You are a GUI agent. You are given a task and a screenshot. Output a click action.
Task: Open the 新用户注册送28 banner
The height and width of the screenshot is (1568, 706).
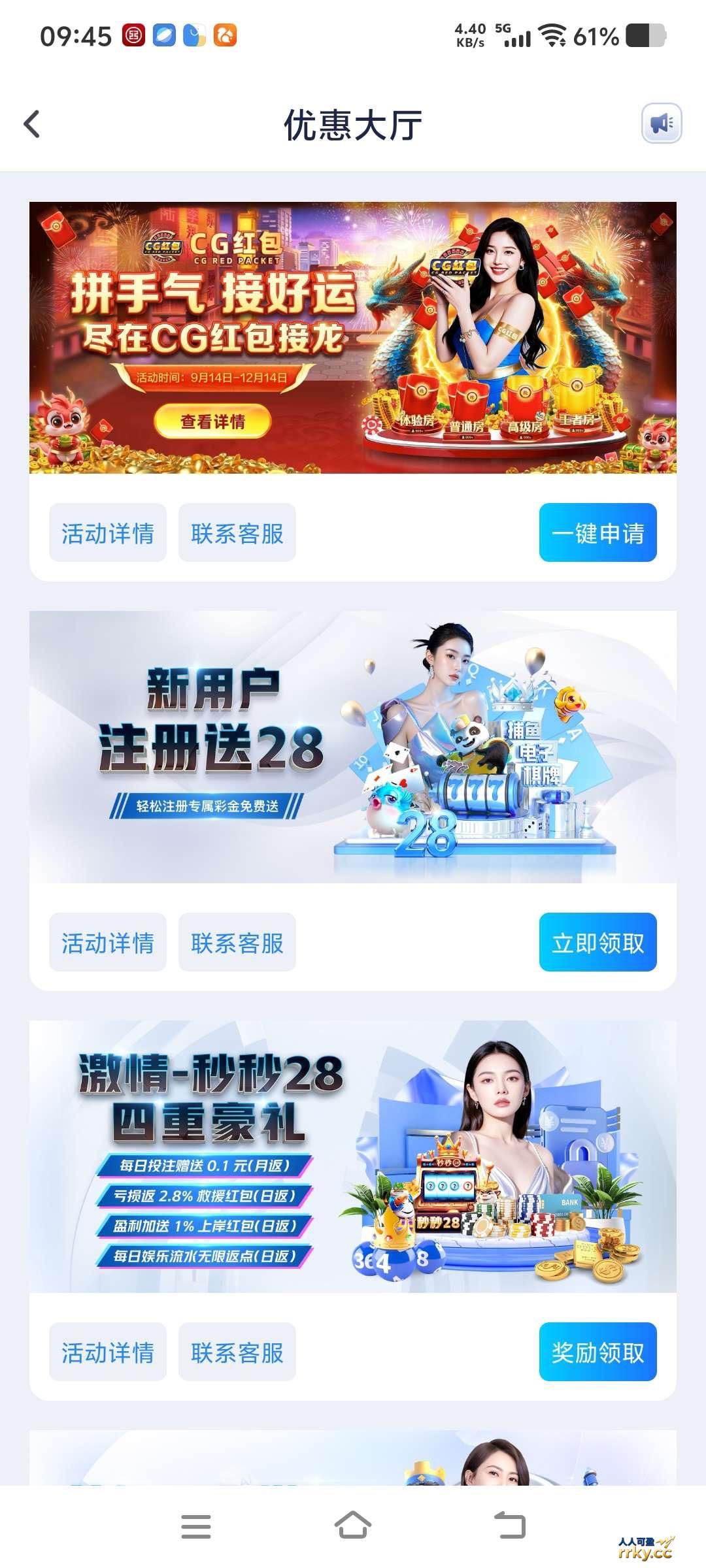(353, 746)
